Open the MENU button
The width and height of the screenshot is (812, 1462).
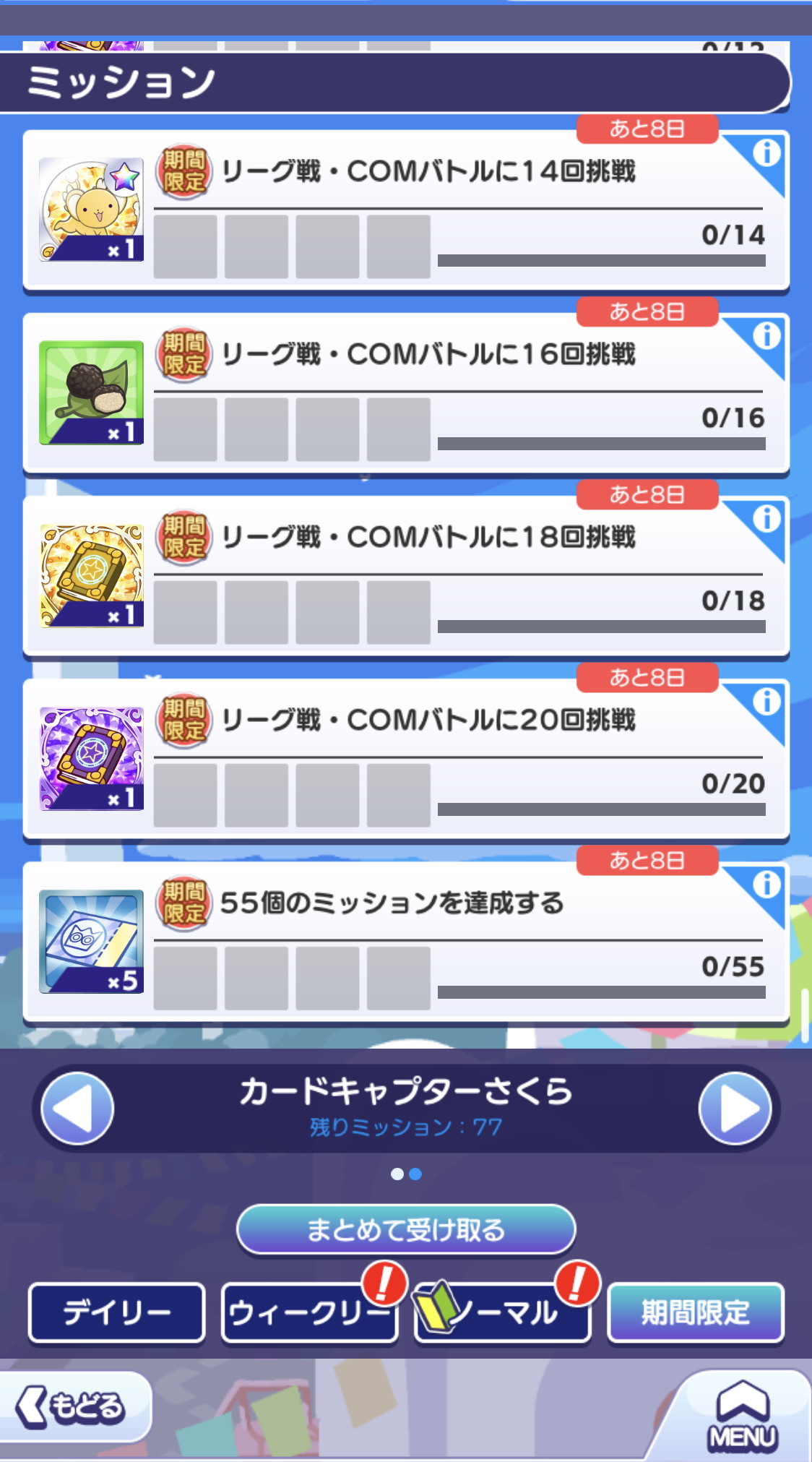[743, 1416]
